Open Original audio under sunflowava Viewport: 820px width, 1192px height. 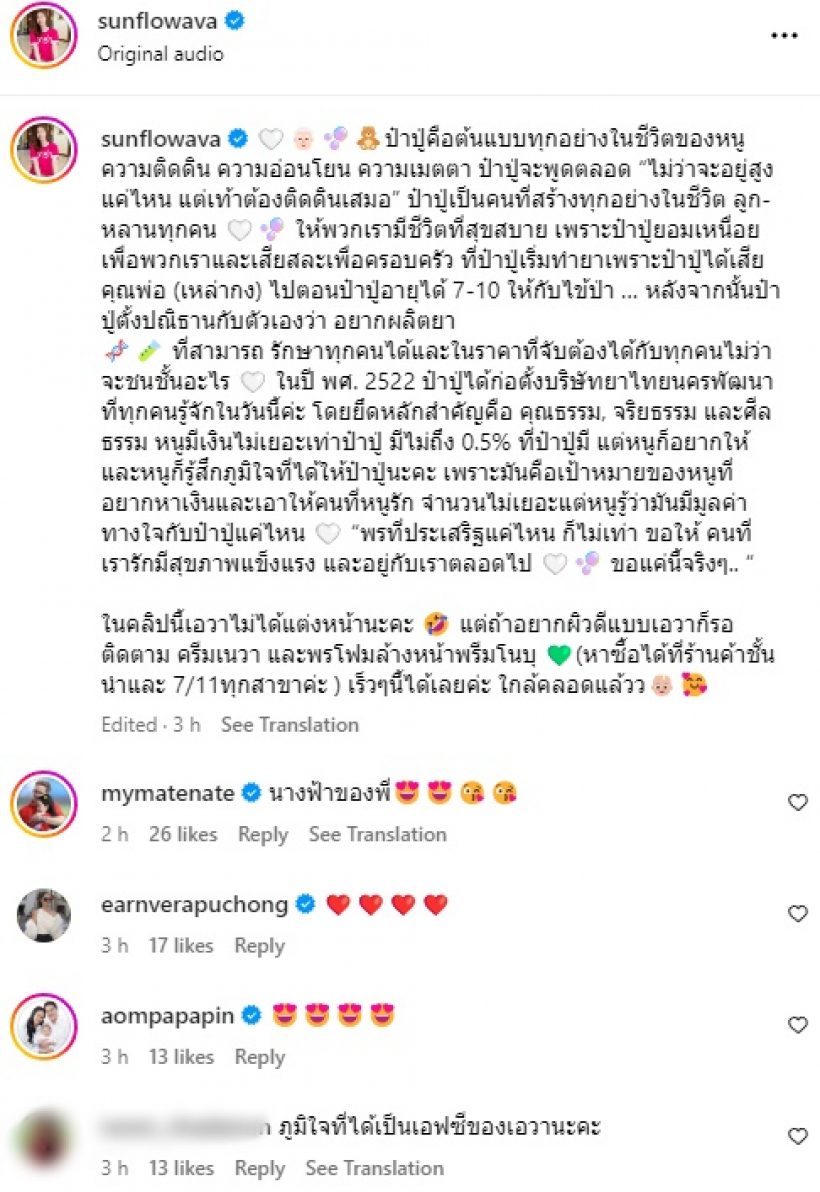click(160, 54)
